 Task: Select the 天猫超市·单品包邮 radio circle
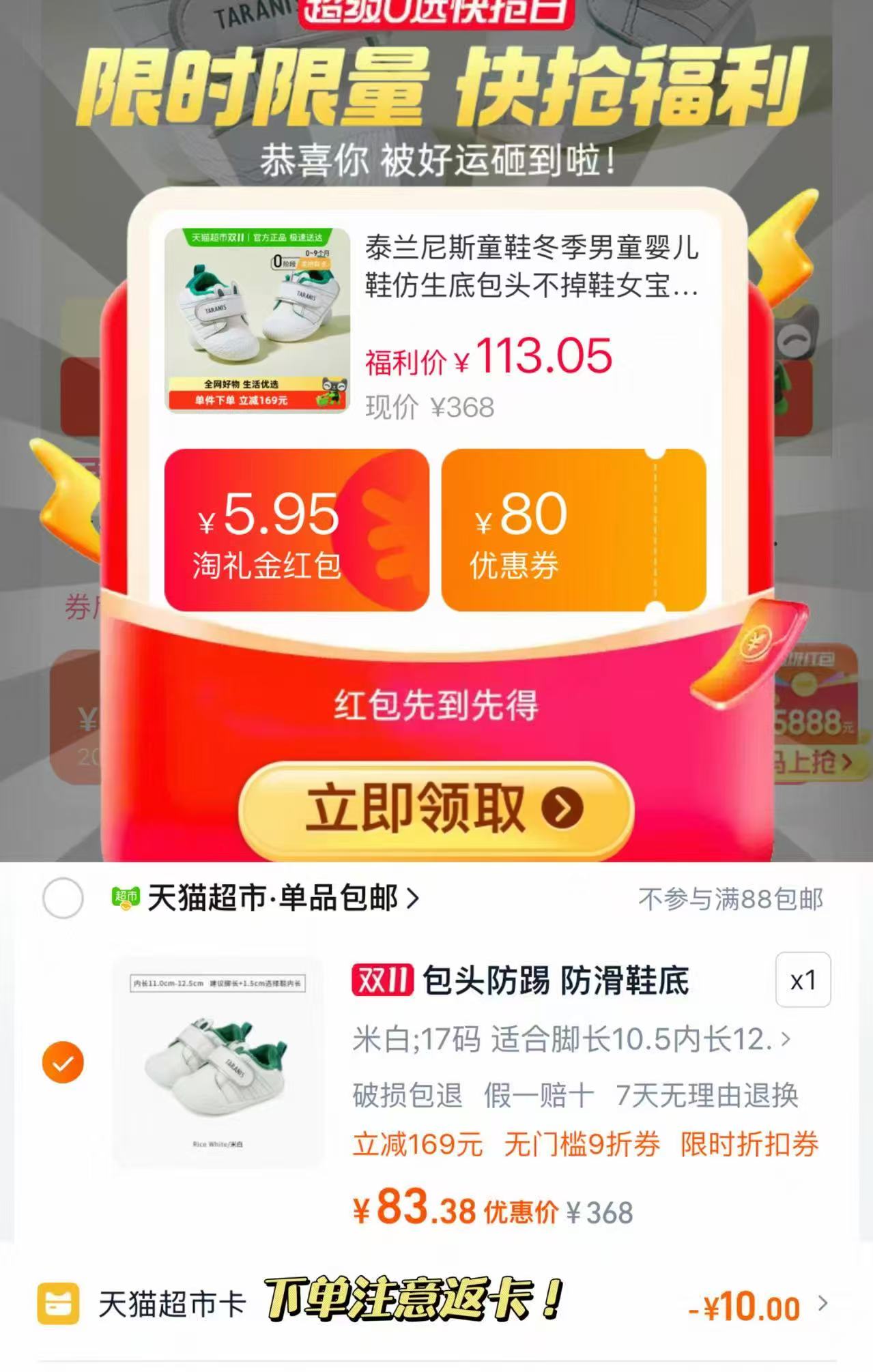pyautogui.click(x=62, y=897)
